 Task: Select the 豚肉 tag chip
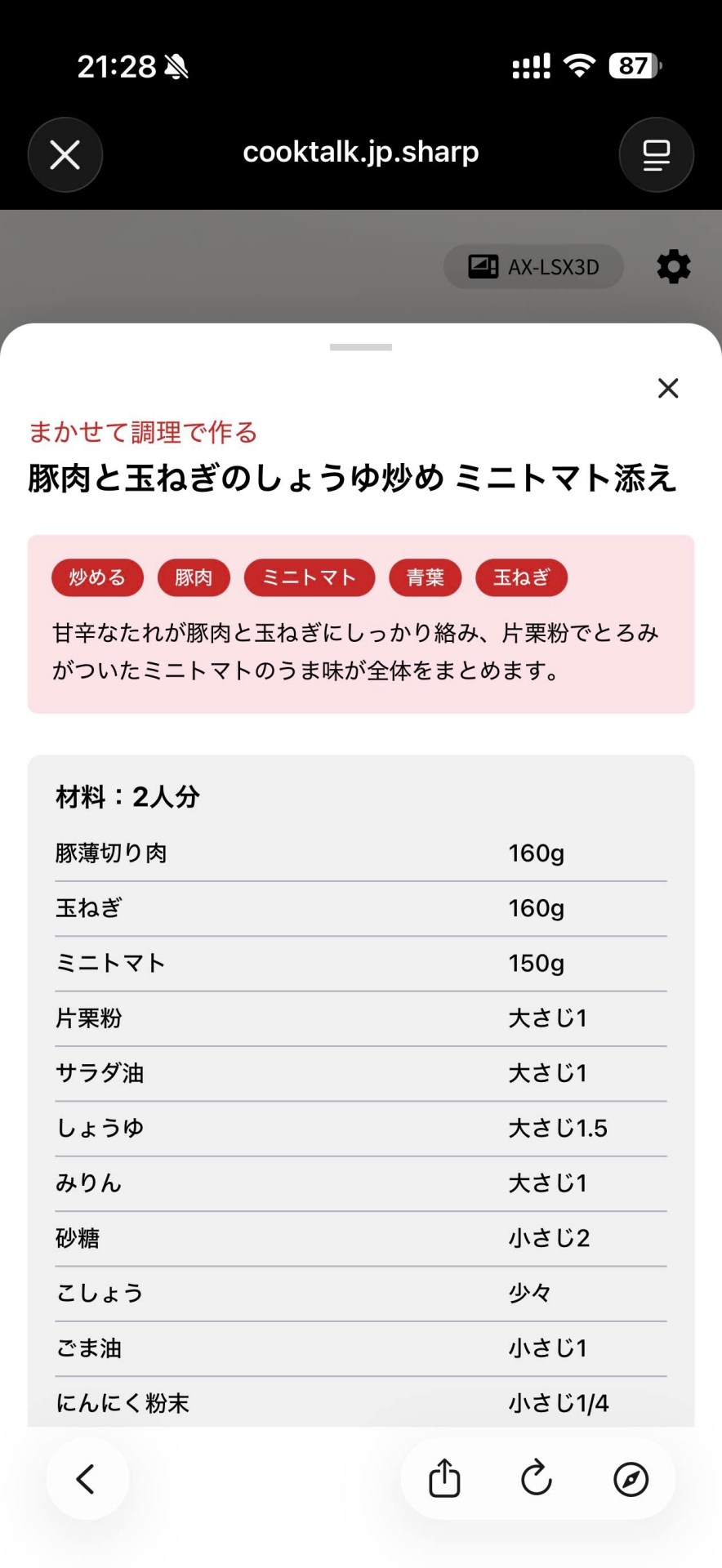194,577
